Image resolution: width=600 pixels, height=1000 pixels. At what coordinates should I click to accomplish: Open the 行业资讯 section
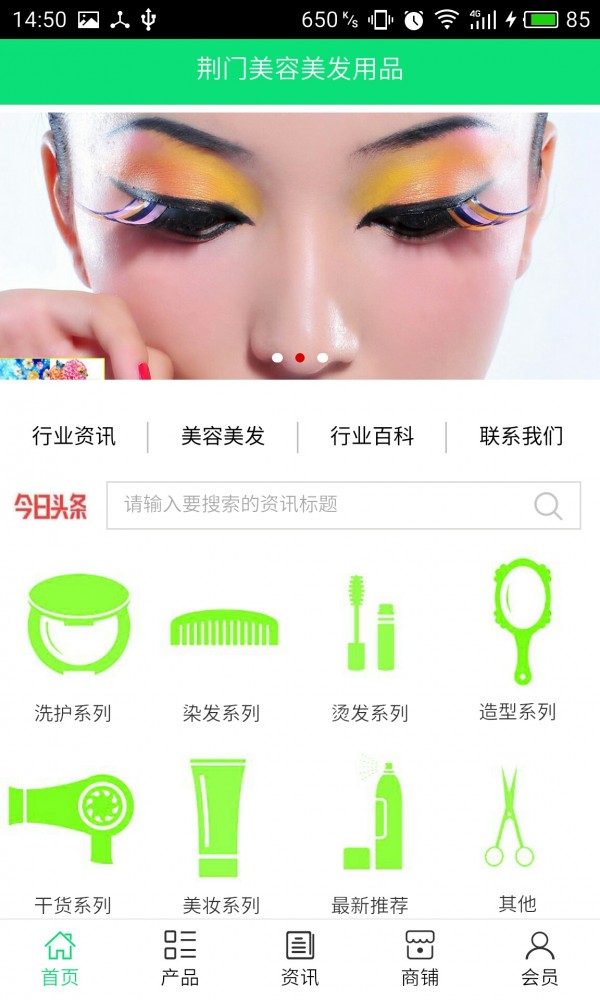(74, 436)
